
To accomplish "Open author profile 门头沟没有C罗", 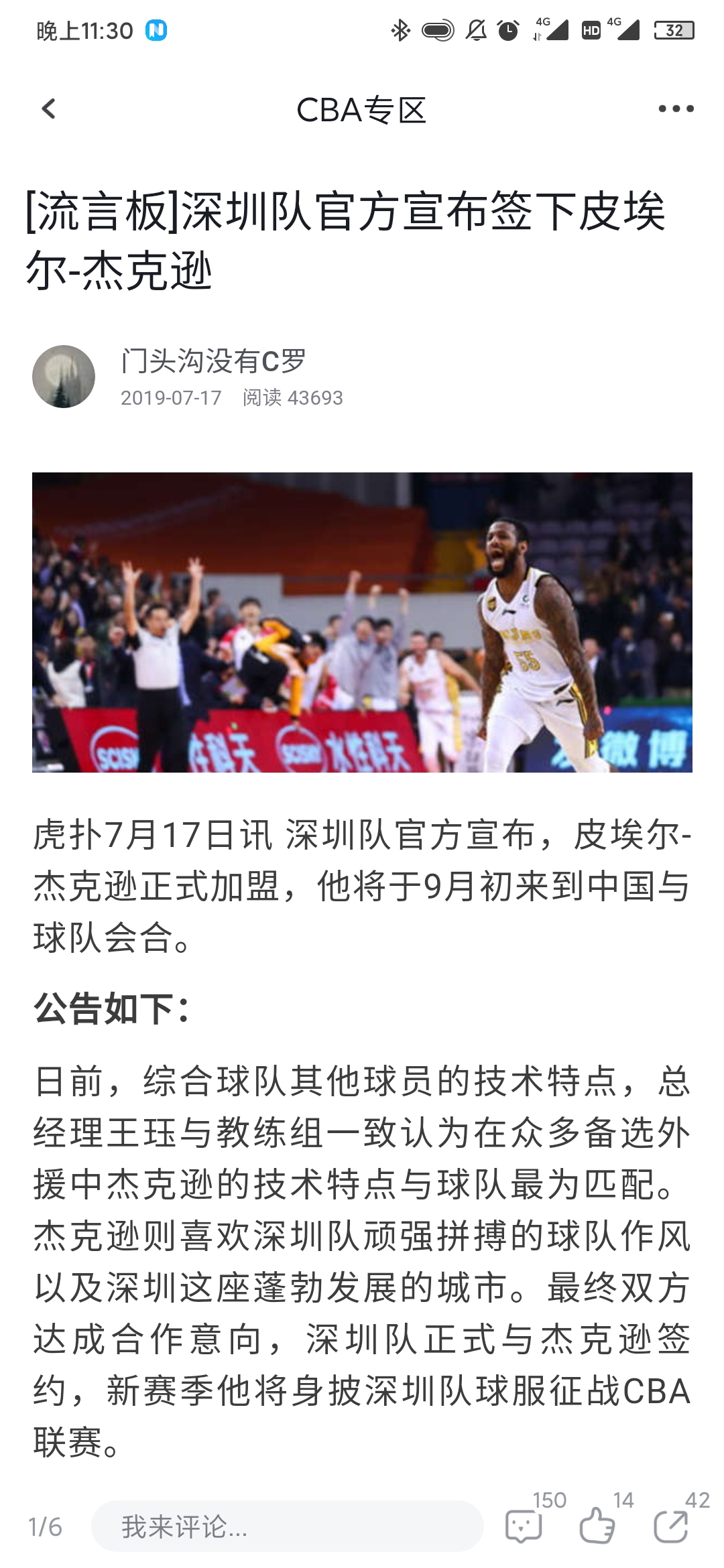I will pos(213,361).
